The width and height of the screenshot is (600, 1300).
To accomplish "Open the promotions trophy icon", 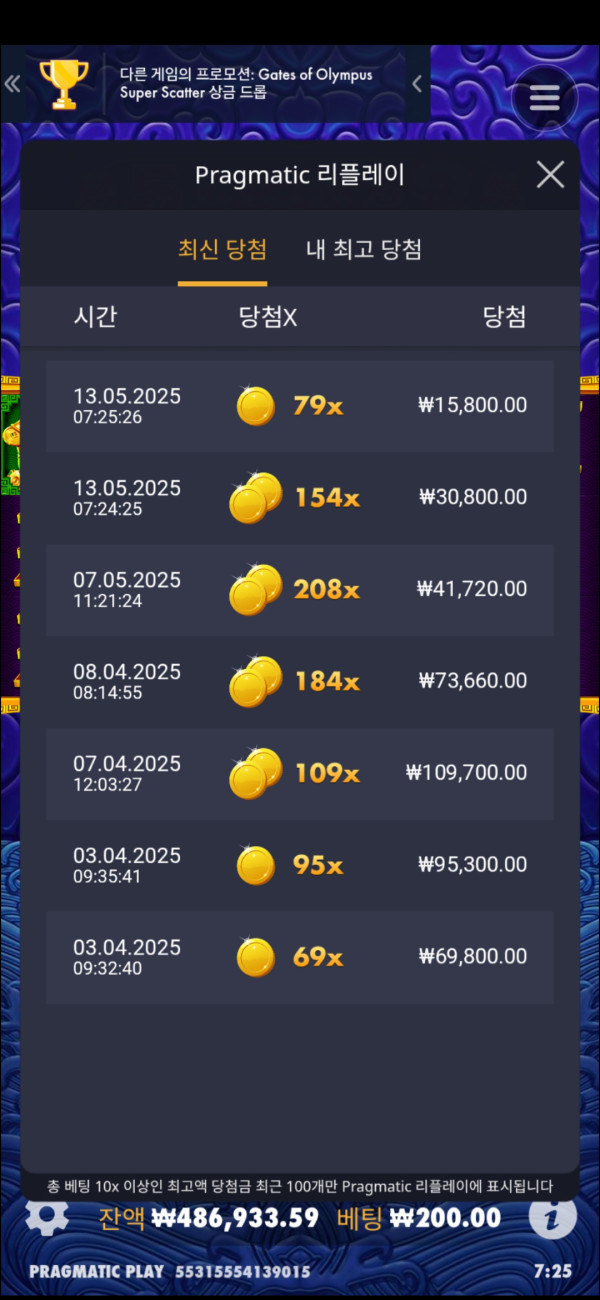I will coord(63,84).
